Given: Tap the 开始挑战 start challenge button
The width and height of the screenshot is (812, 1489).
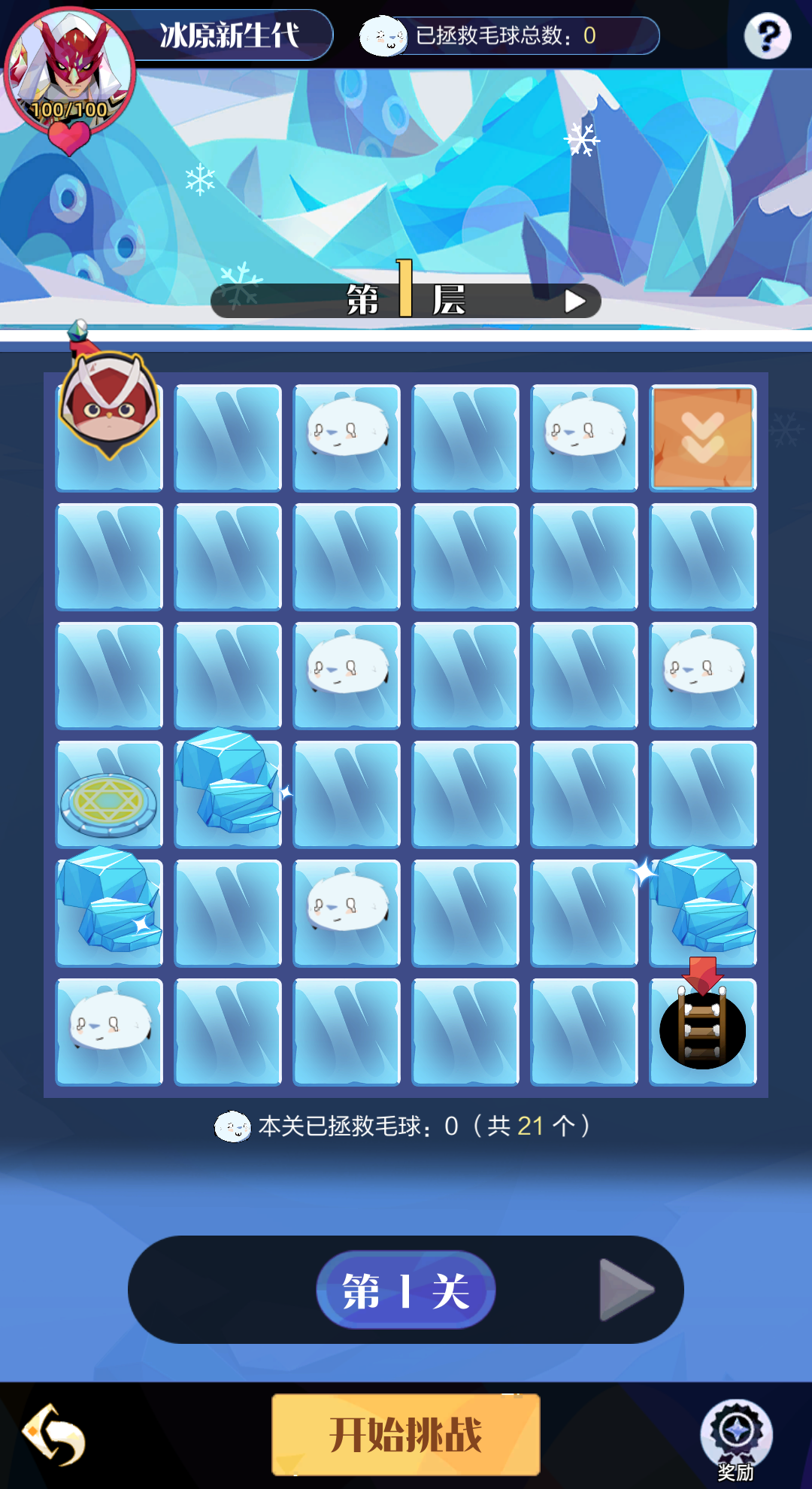Looking at the screenshot, I should (x=406, y=1434).
